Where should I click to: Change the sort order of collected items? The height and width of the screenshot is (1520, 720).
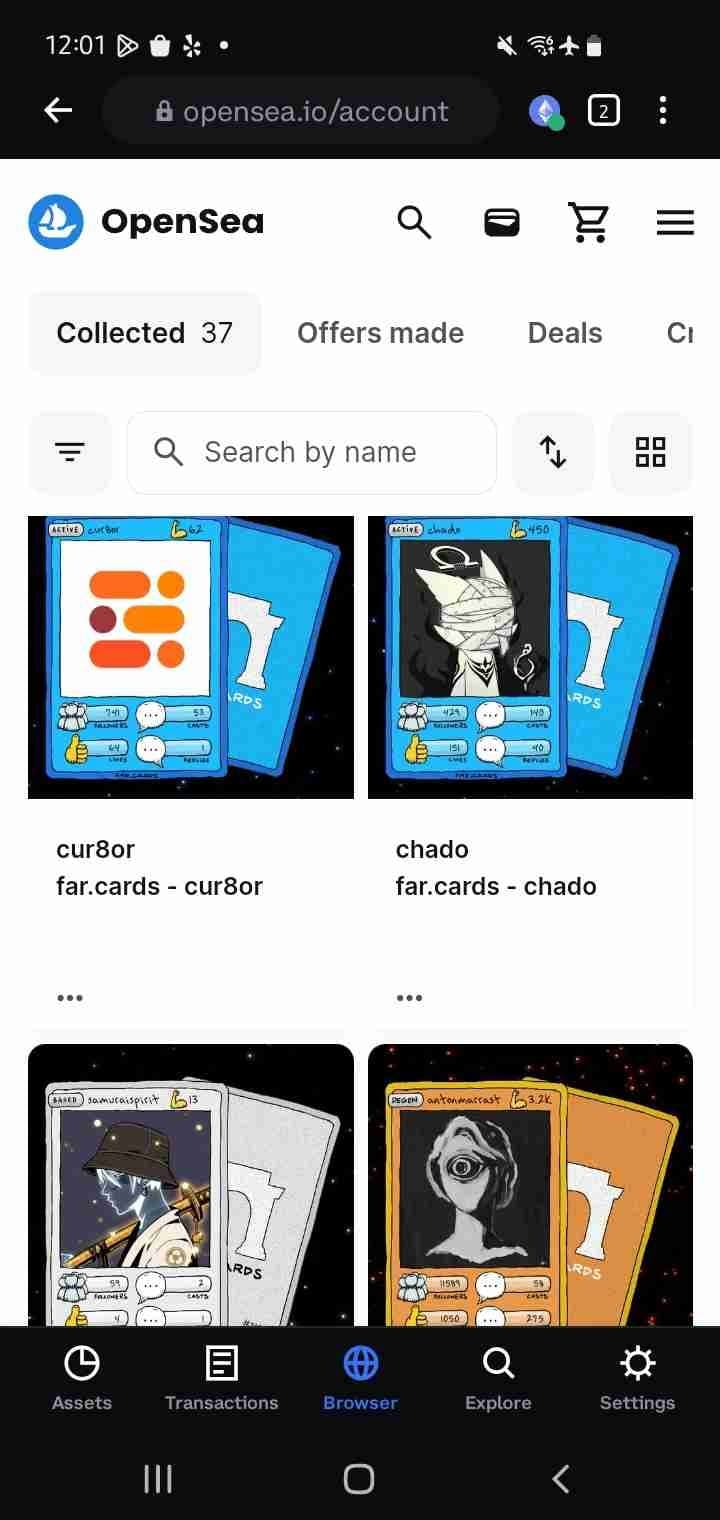click(553, 452)
